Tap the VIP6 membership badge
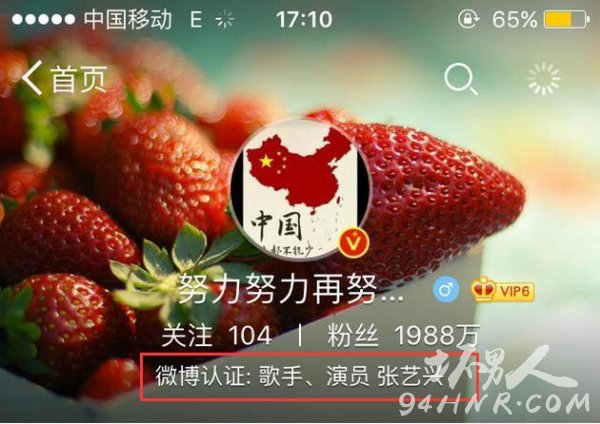 (x=502, y=291)
